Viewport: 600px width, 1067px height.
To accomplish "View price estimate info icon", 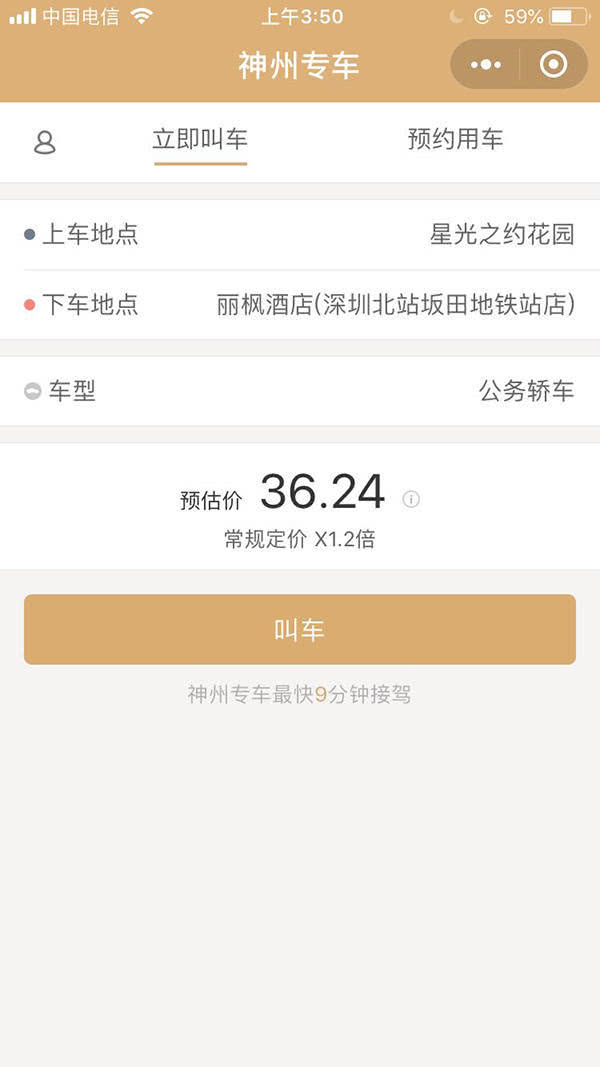I will coord(411,499).
